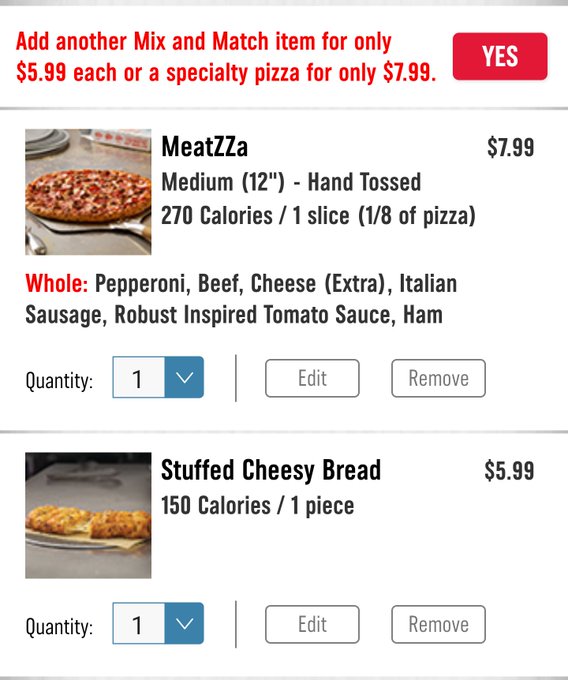568x680 pixels.
Task: Open the Stuffed Cheesy Bread quantity dropdown
Action: coord(158,623)
